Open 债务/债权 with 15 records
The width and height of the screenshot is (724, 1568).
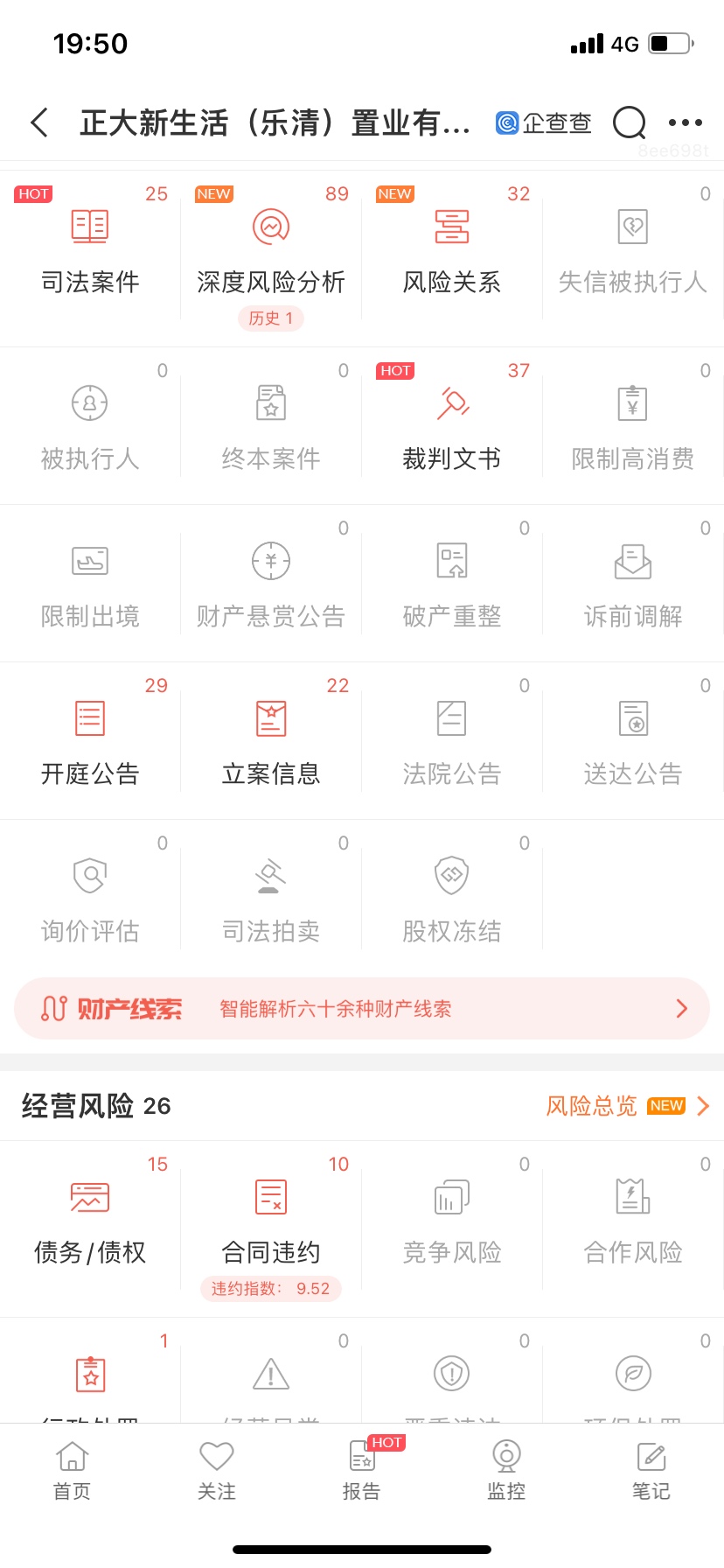click(90, 1221)
